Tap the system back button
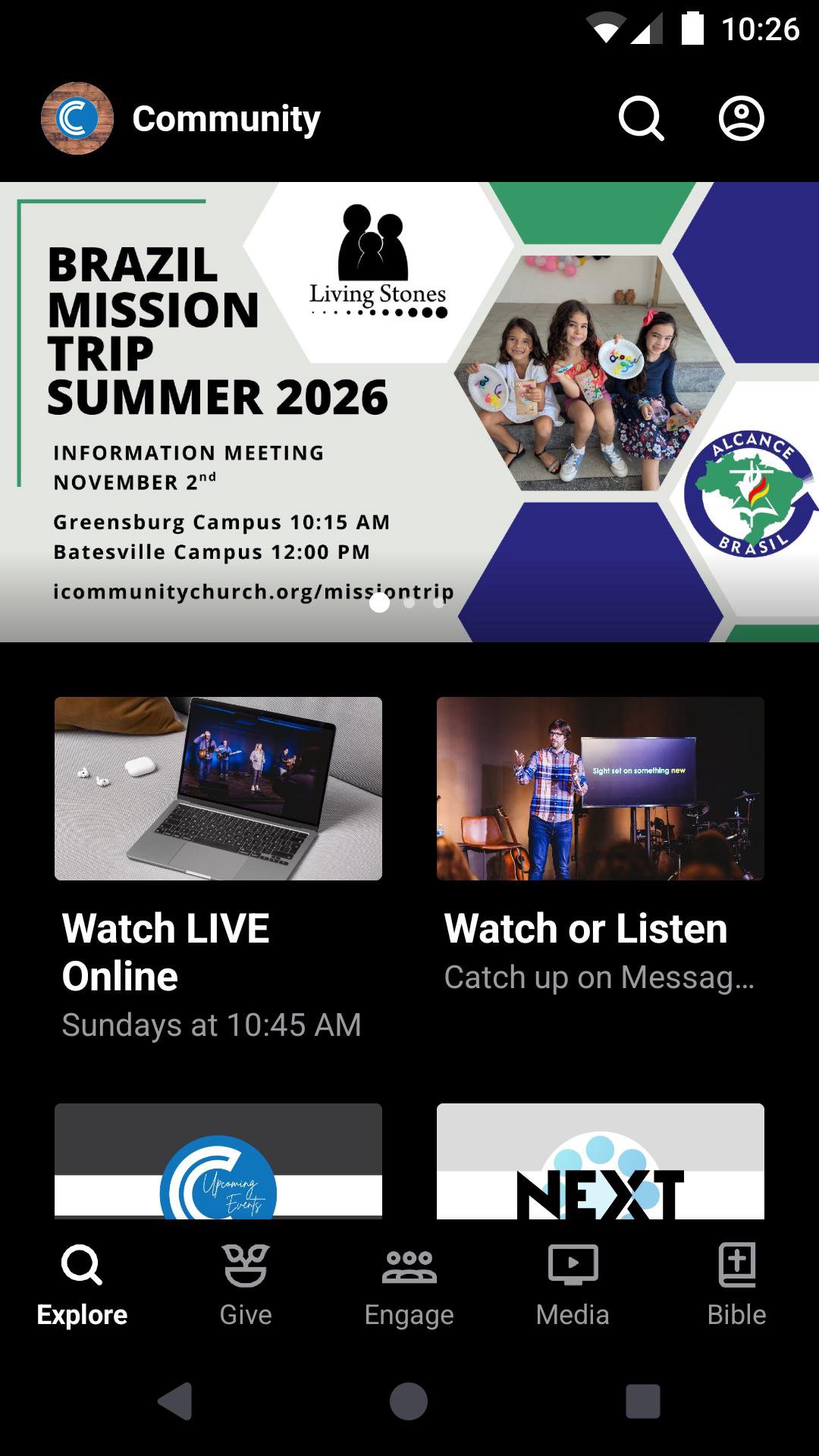 [175, 1401]
